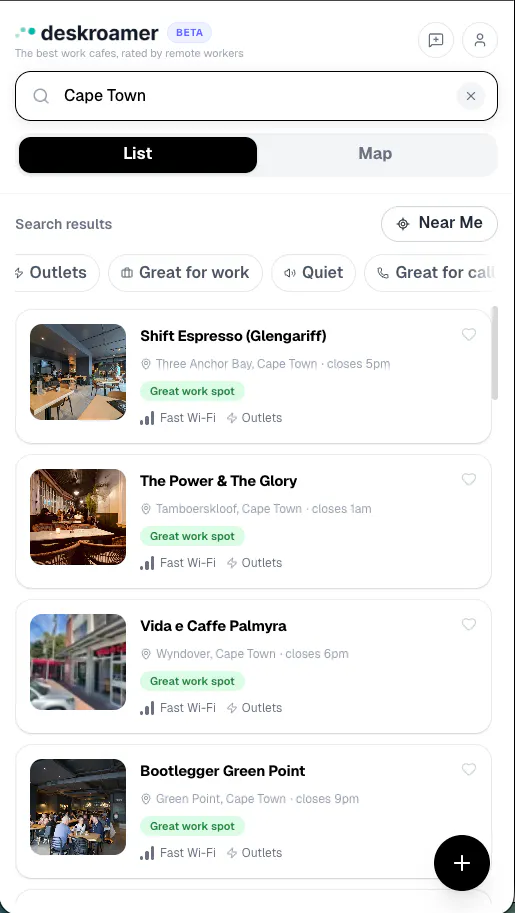
Task: Clear the Cape Town search text
Action: tap(471, 96)
